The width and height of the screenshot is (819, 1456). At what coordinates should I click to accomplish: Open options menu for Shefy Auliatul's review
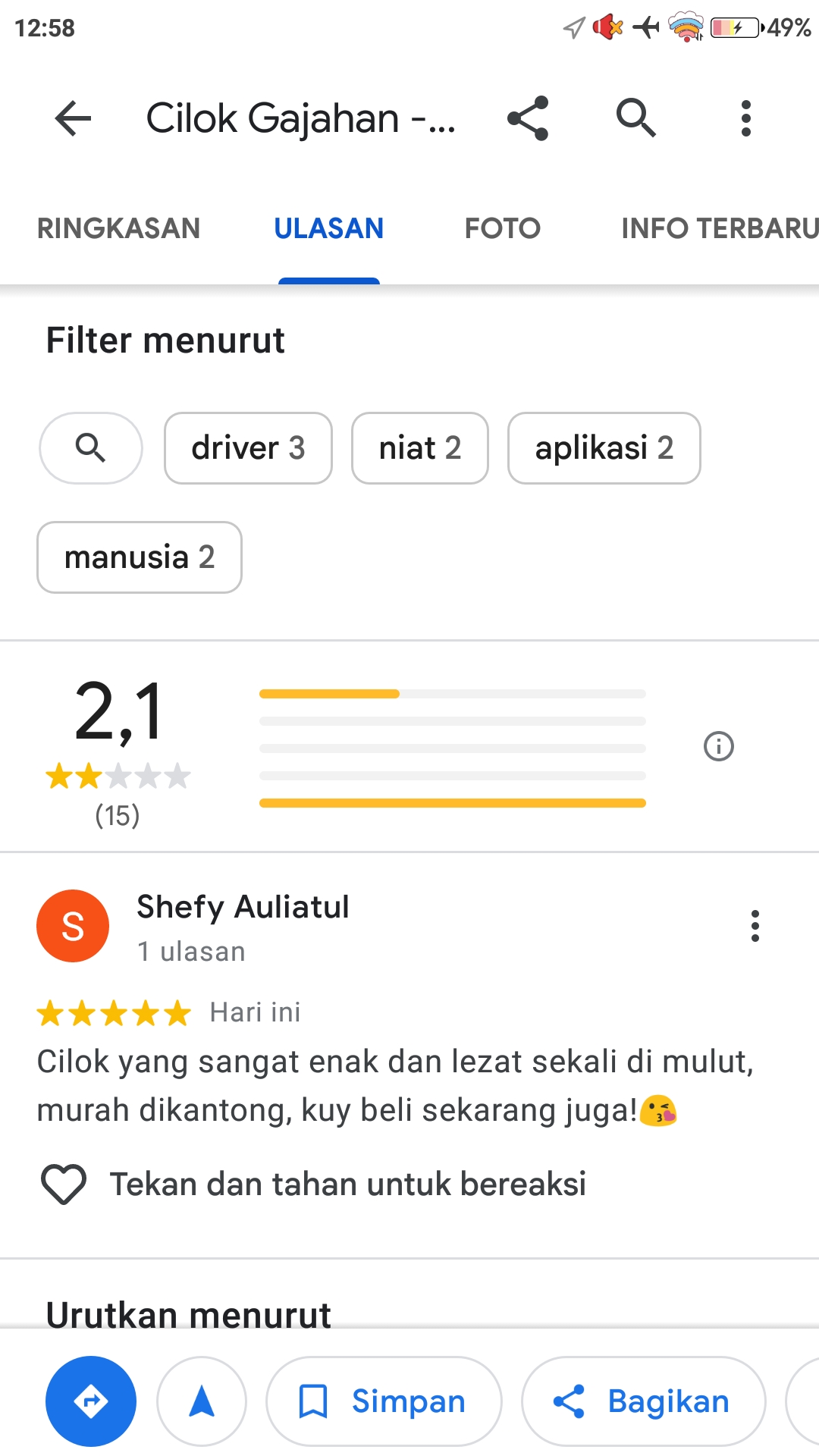pyautogui.click(x=755, y=926)
